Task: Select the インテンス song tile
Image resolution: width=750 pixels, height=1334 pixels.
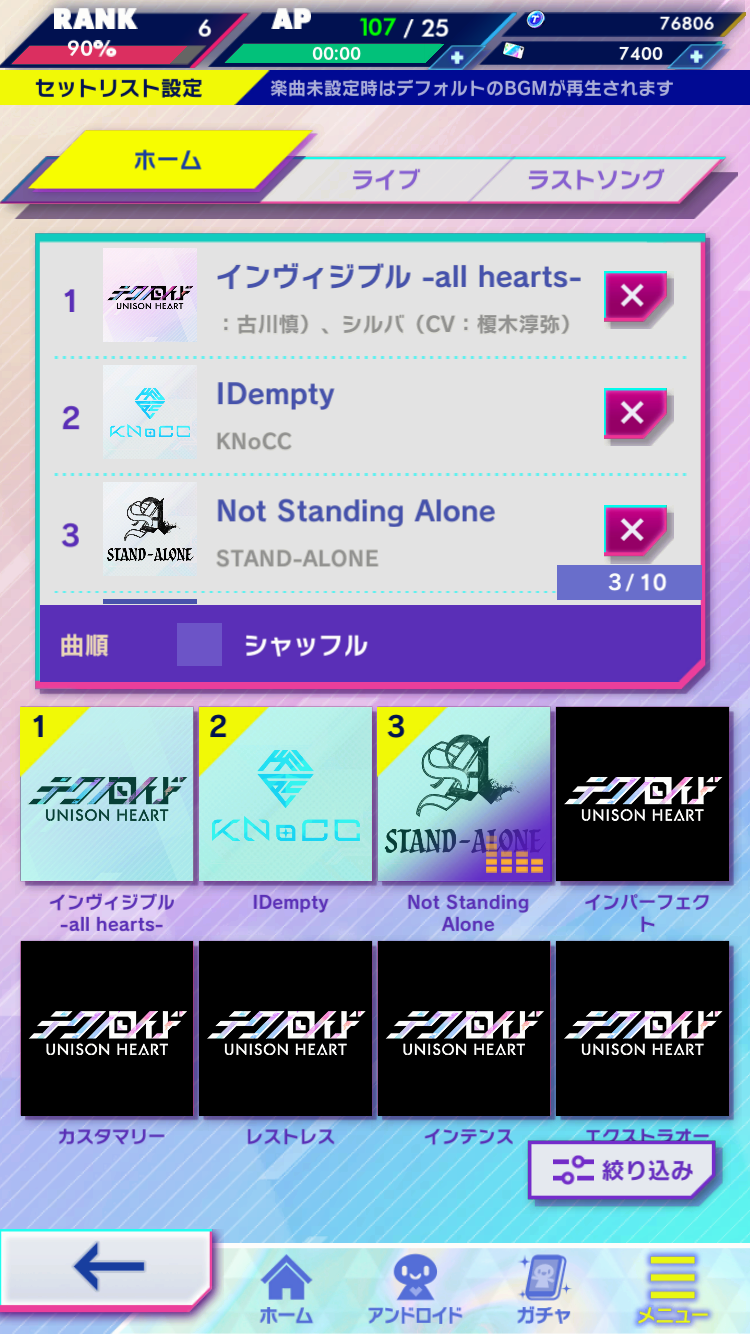Action: click(x=464, y=1028)
